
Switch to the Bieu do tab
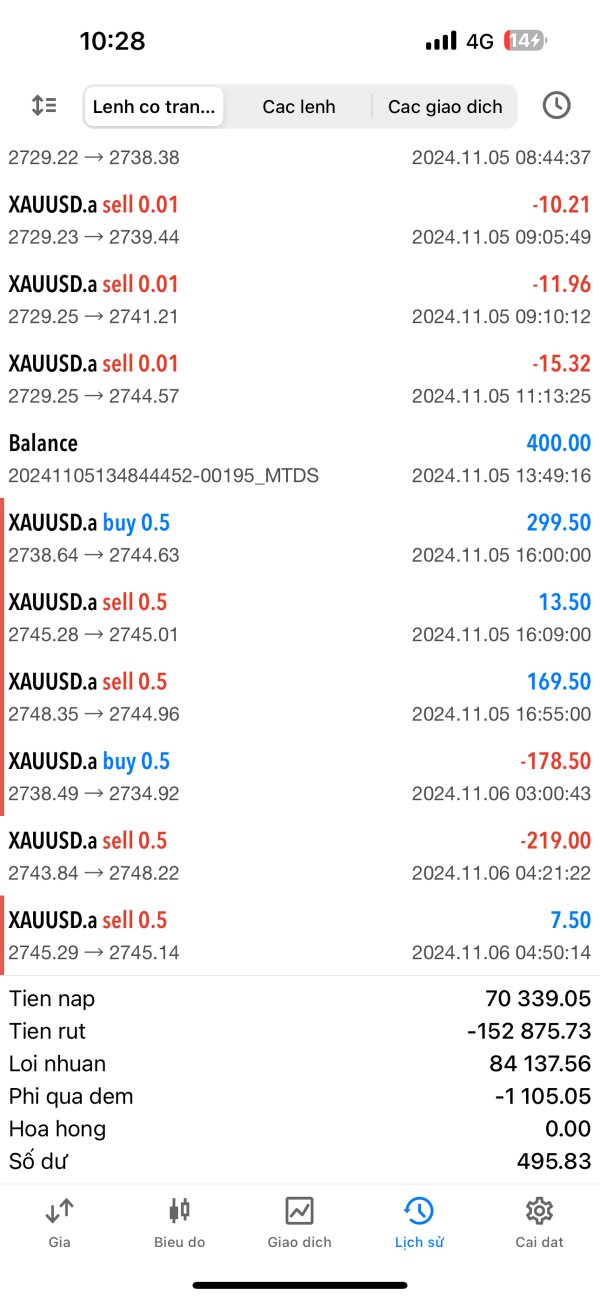179,1223
